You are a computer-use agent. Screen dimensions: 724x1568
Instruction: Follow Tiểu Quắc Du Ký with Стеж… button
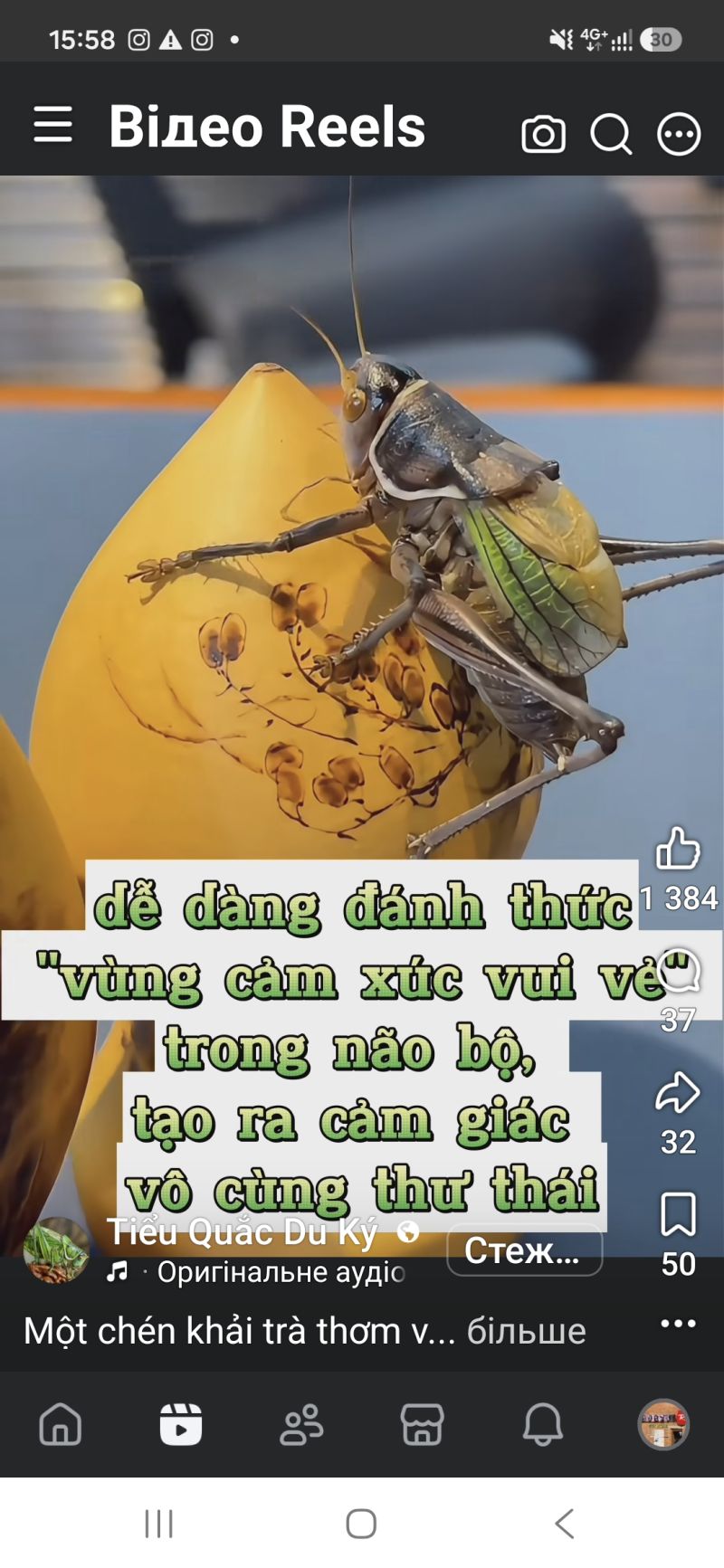pyautogui.click(x=524, y=1250)
